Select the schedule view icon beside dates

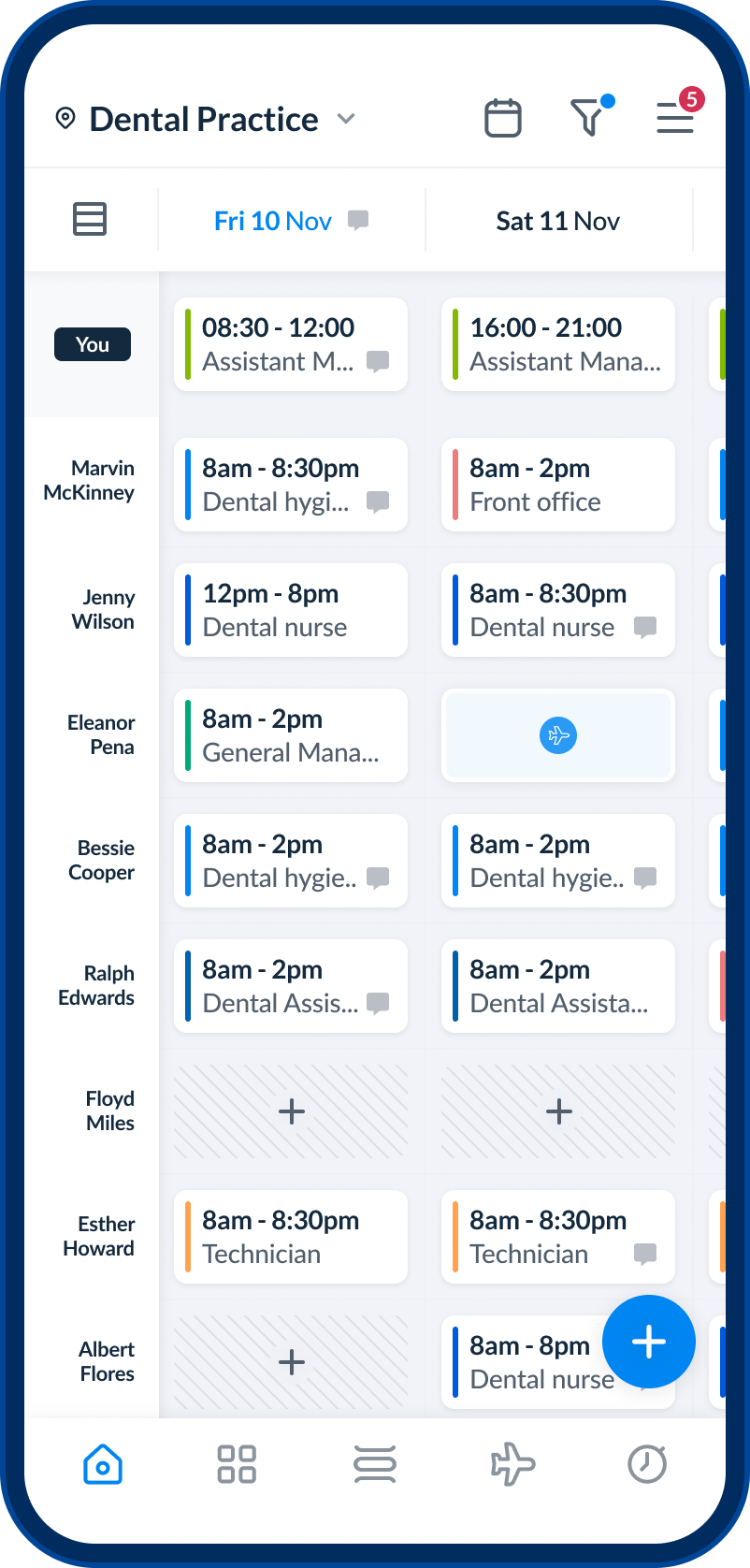(x=90, y=219)
